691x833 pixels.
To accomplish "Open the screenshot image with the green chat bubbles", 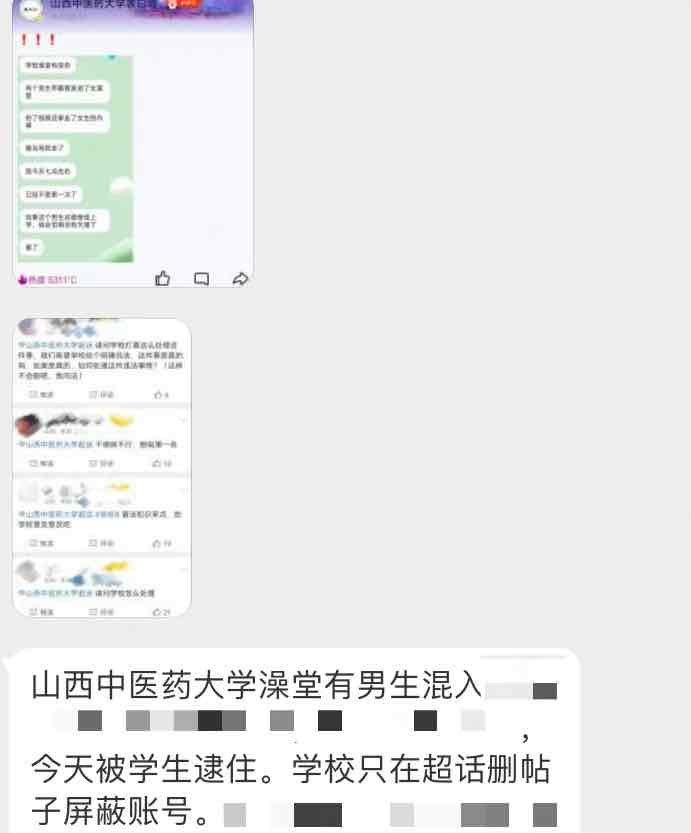I will click(132, 145).
